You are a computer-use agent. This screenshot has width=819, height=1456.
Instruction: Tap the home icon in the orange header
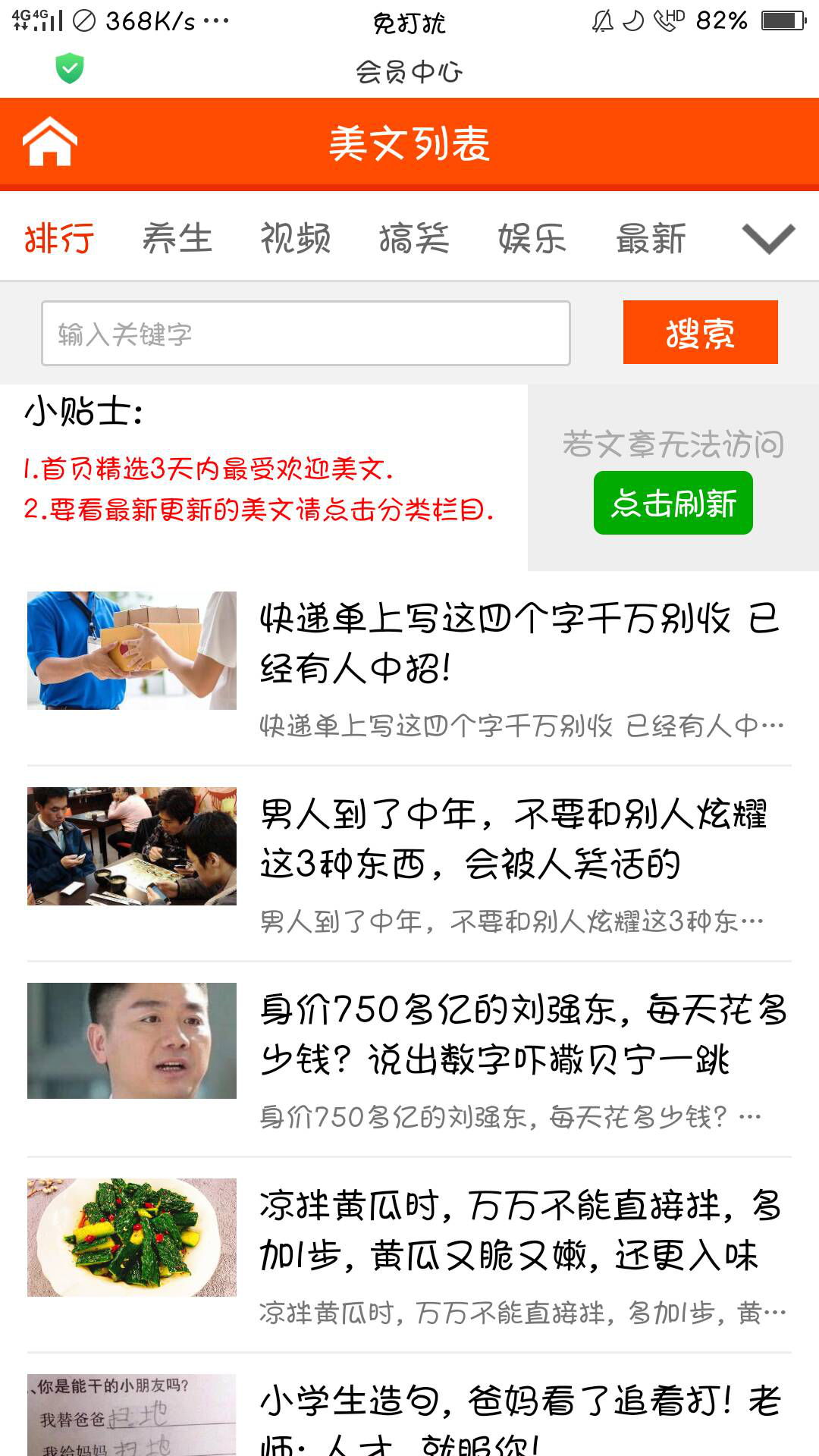(x=53, y=144)
